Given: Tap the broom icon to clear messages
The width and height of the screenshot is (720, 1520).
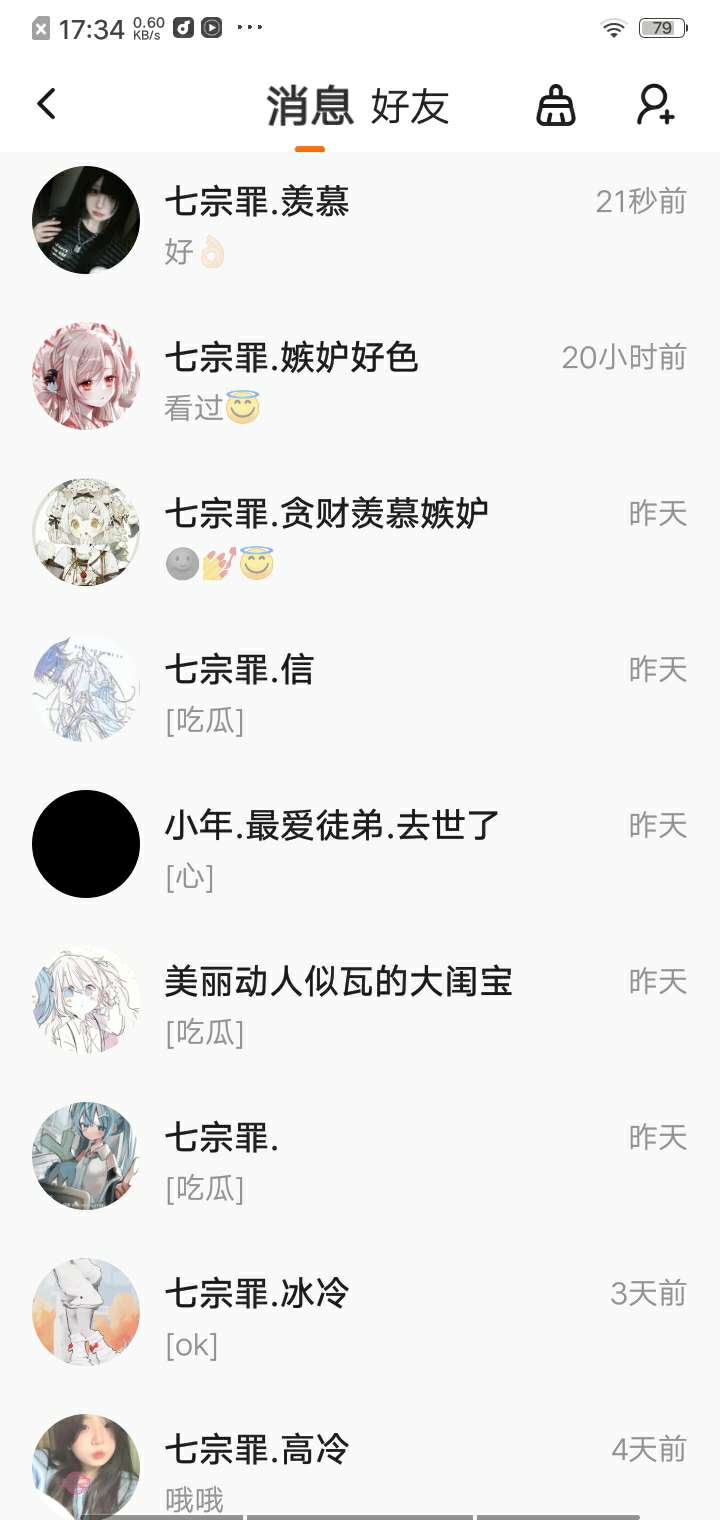Looking at the screenshot, I should (x=556, y=105).
